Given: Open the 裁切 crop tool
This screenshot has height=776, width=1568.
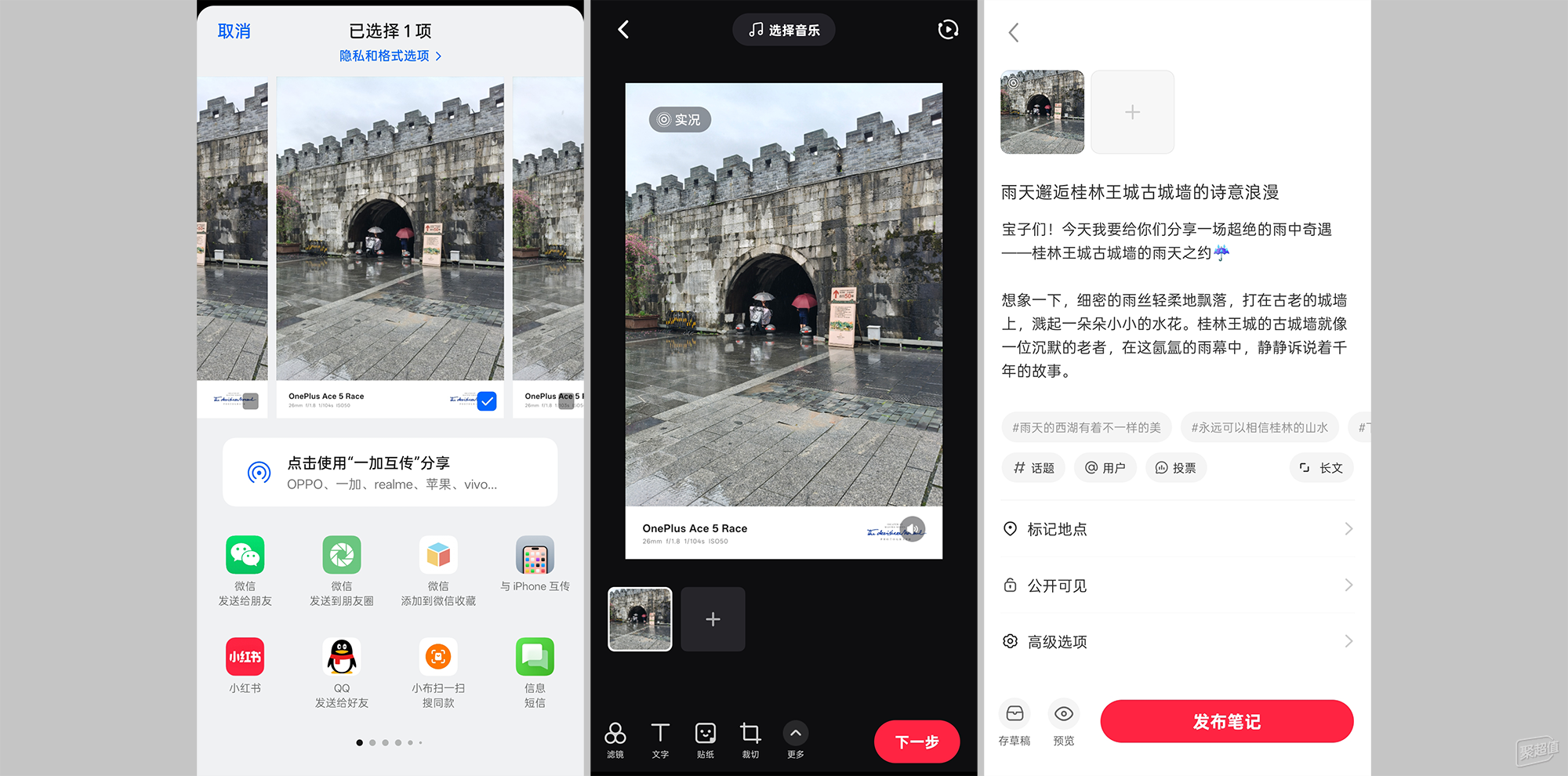Looking at the screenshot, I should (x=750, y=740).
